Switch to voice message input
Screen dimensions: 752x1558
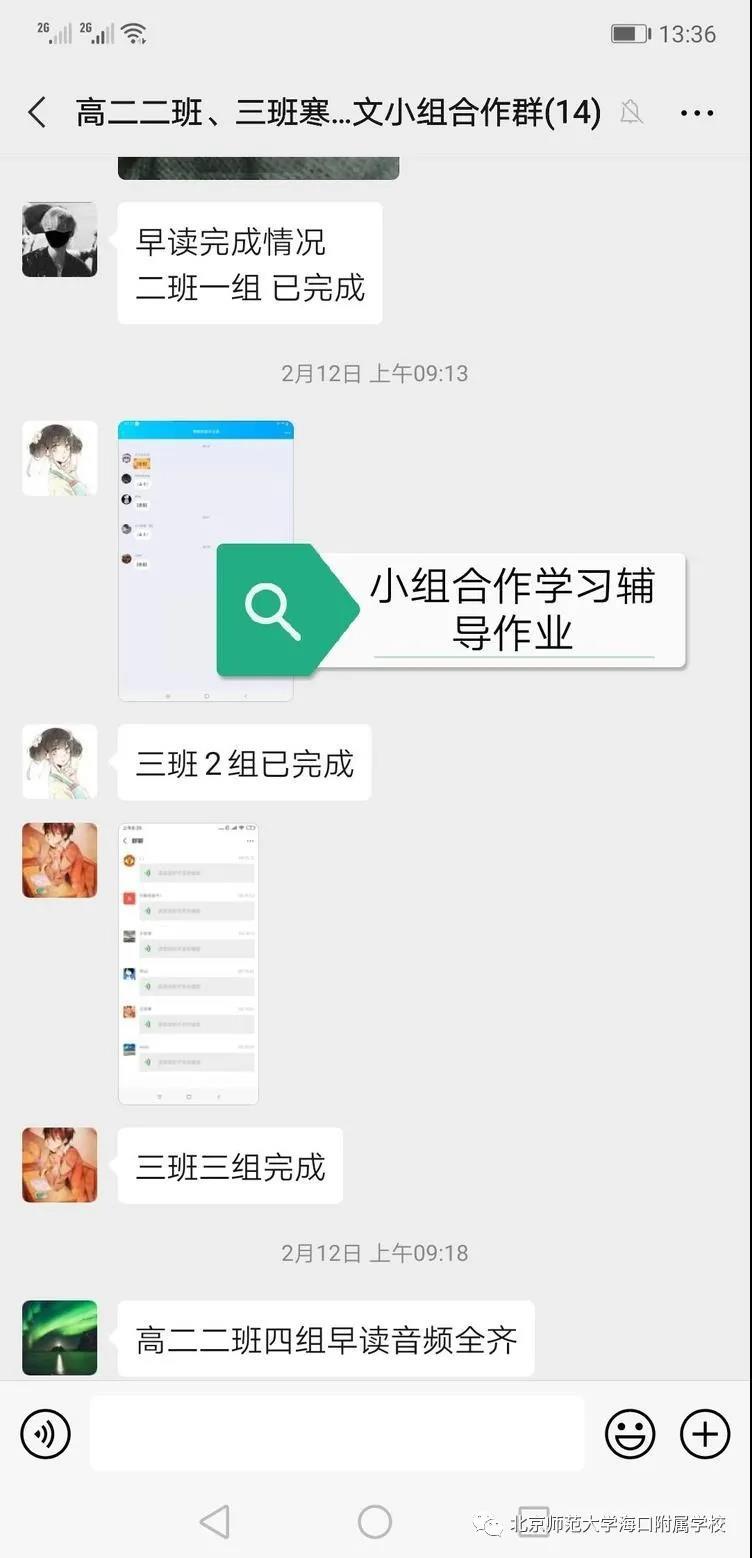pyautogui.click(x=46, y=1434)
